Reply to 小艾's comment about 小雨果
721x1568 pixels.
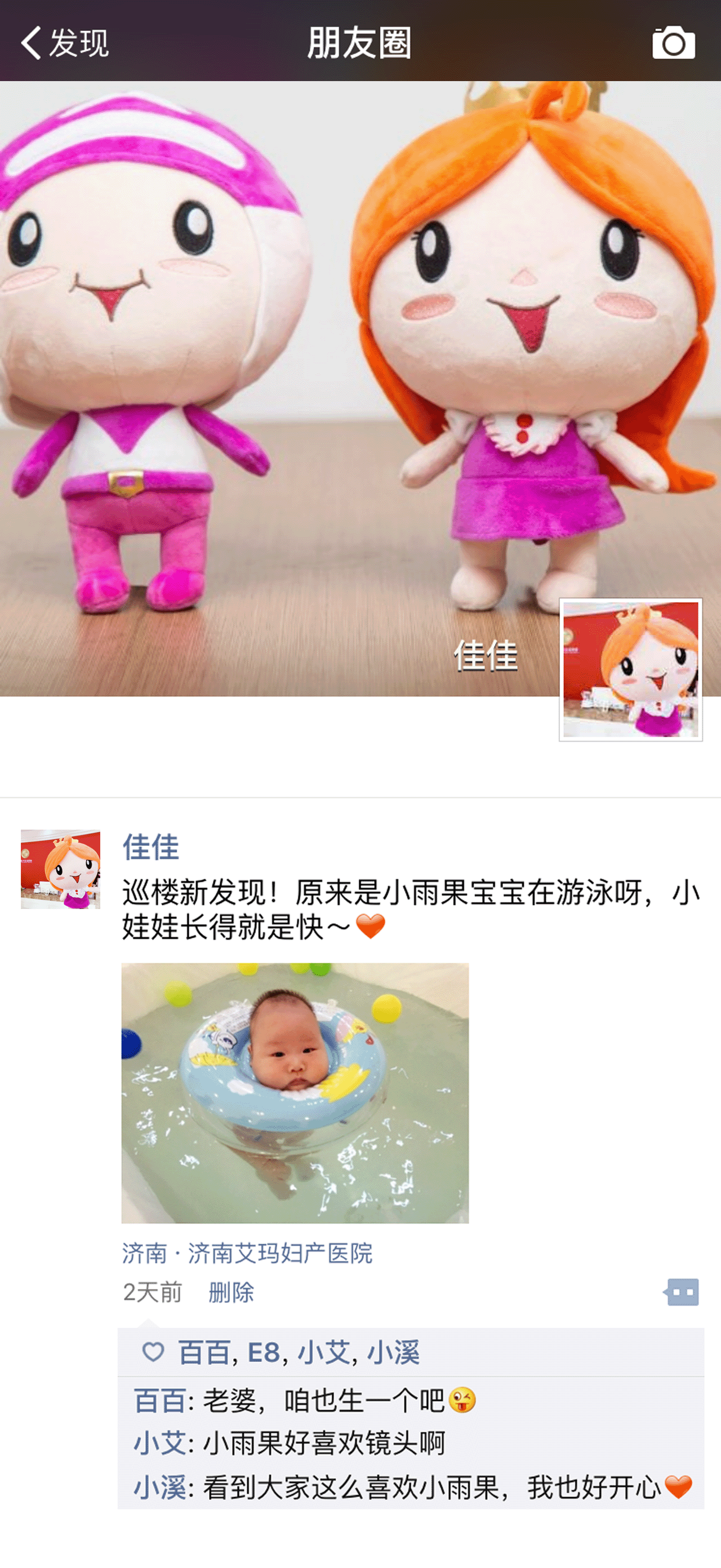click(323, 1443)
